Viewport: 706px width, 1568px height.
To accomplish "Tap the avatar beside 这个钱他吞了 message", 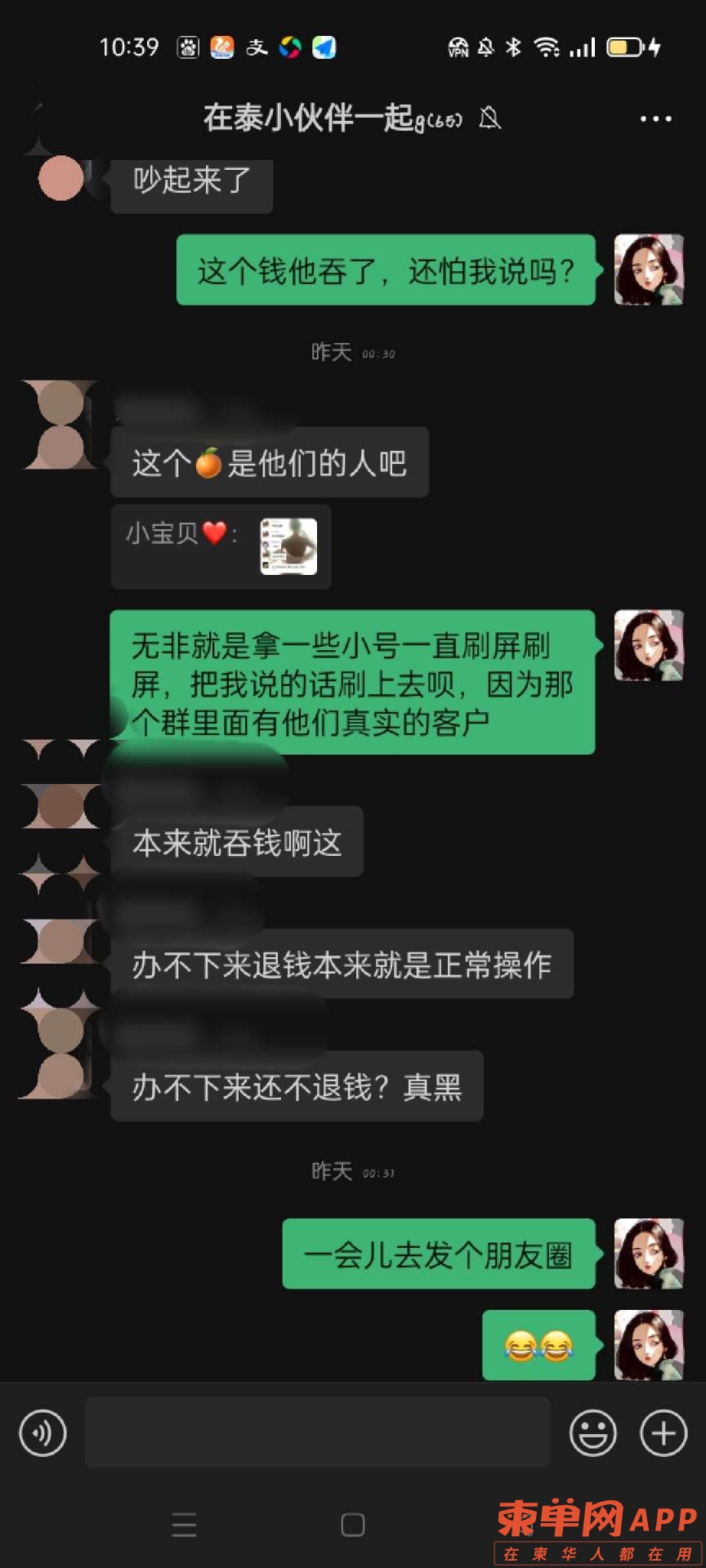I will click(x=648, y=269).
